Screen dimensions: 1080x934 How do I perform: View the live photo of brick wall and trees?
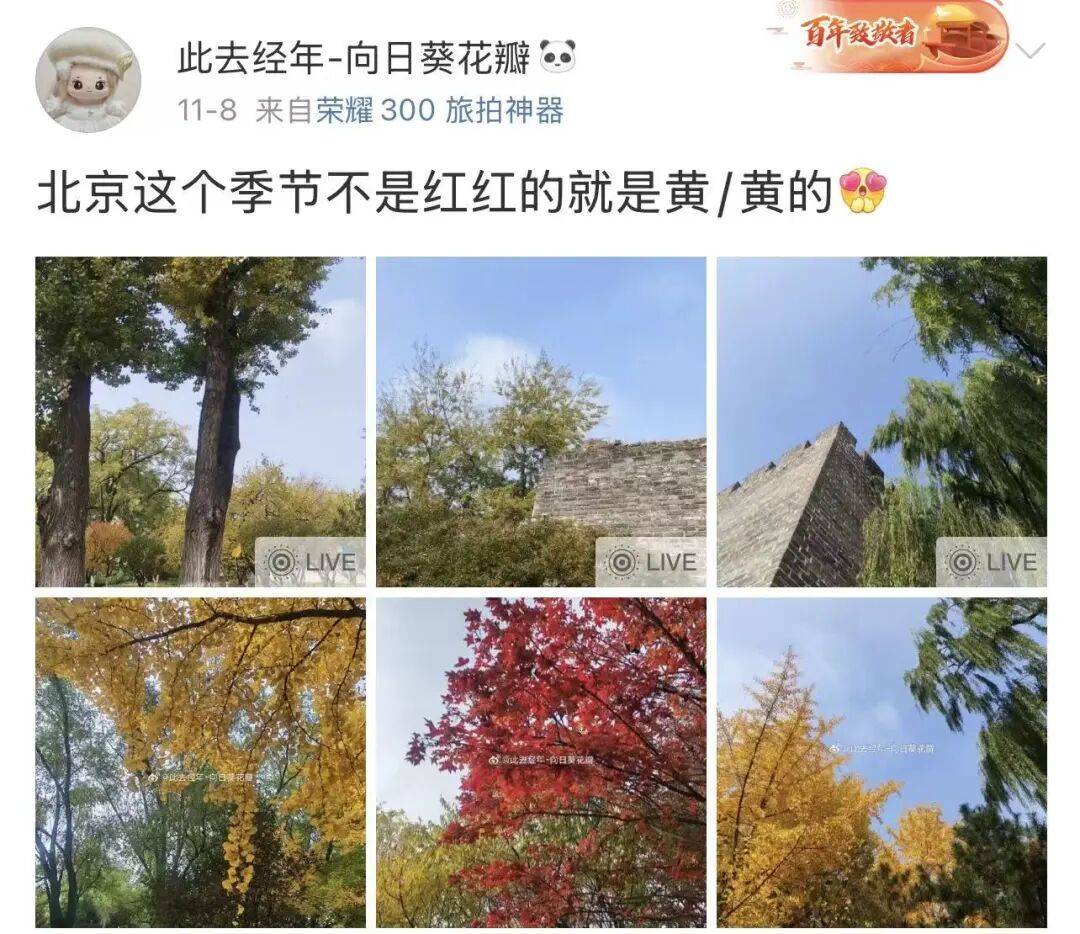point(541,421)
